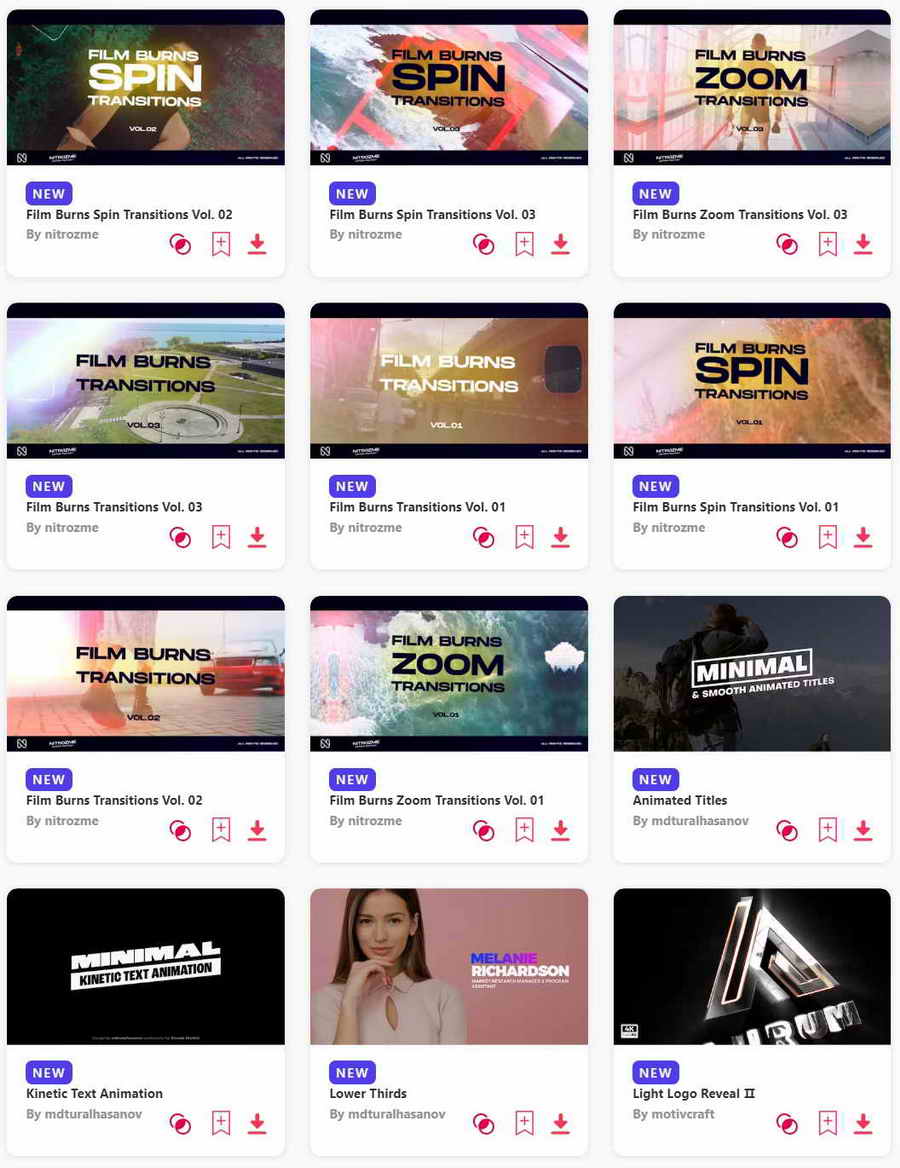The height and width of the screenshot is (1168, 900).
Task: Bookmark Film Burns Spin Transitions Vol. 01
Action: click(827, 537)
